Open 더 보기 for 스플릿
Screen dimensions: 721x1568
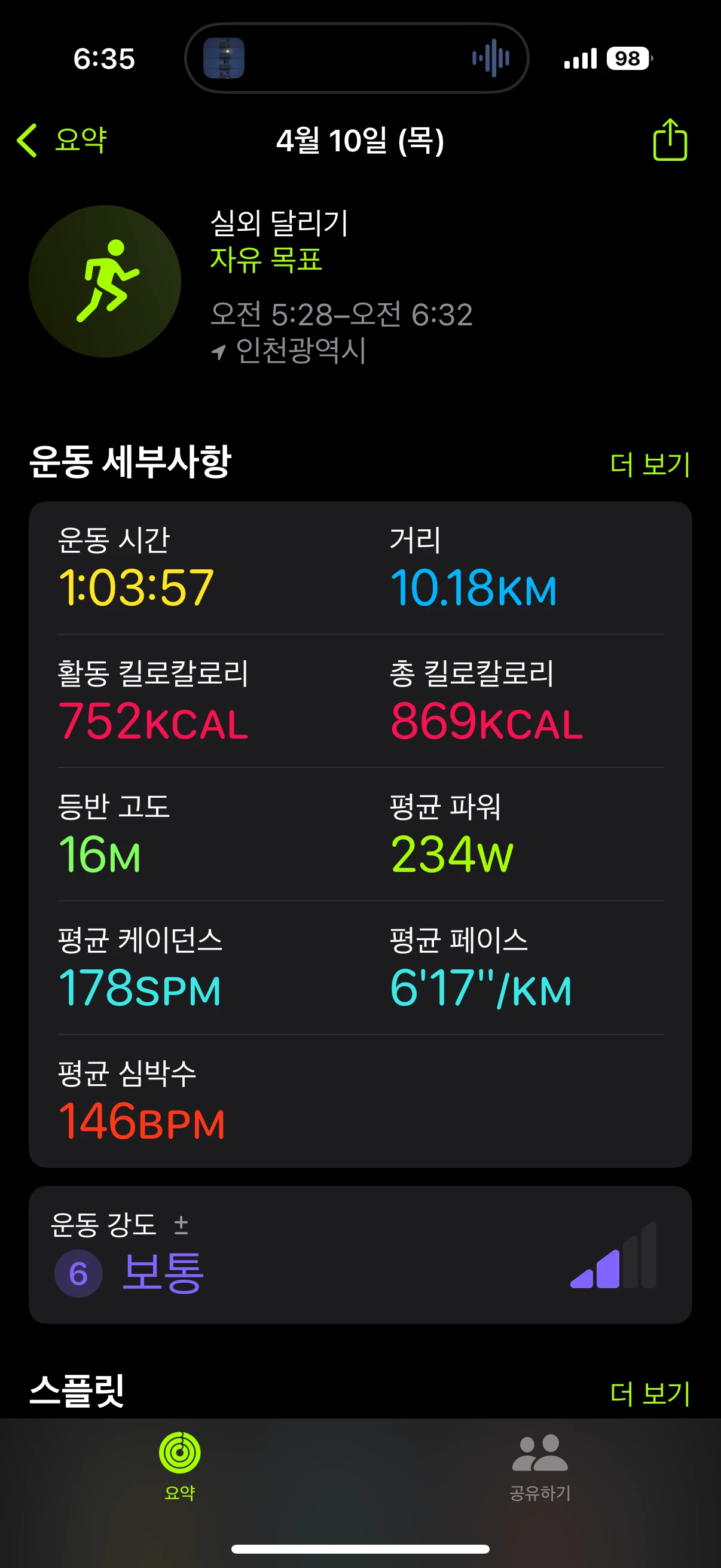coord(649,1393)
